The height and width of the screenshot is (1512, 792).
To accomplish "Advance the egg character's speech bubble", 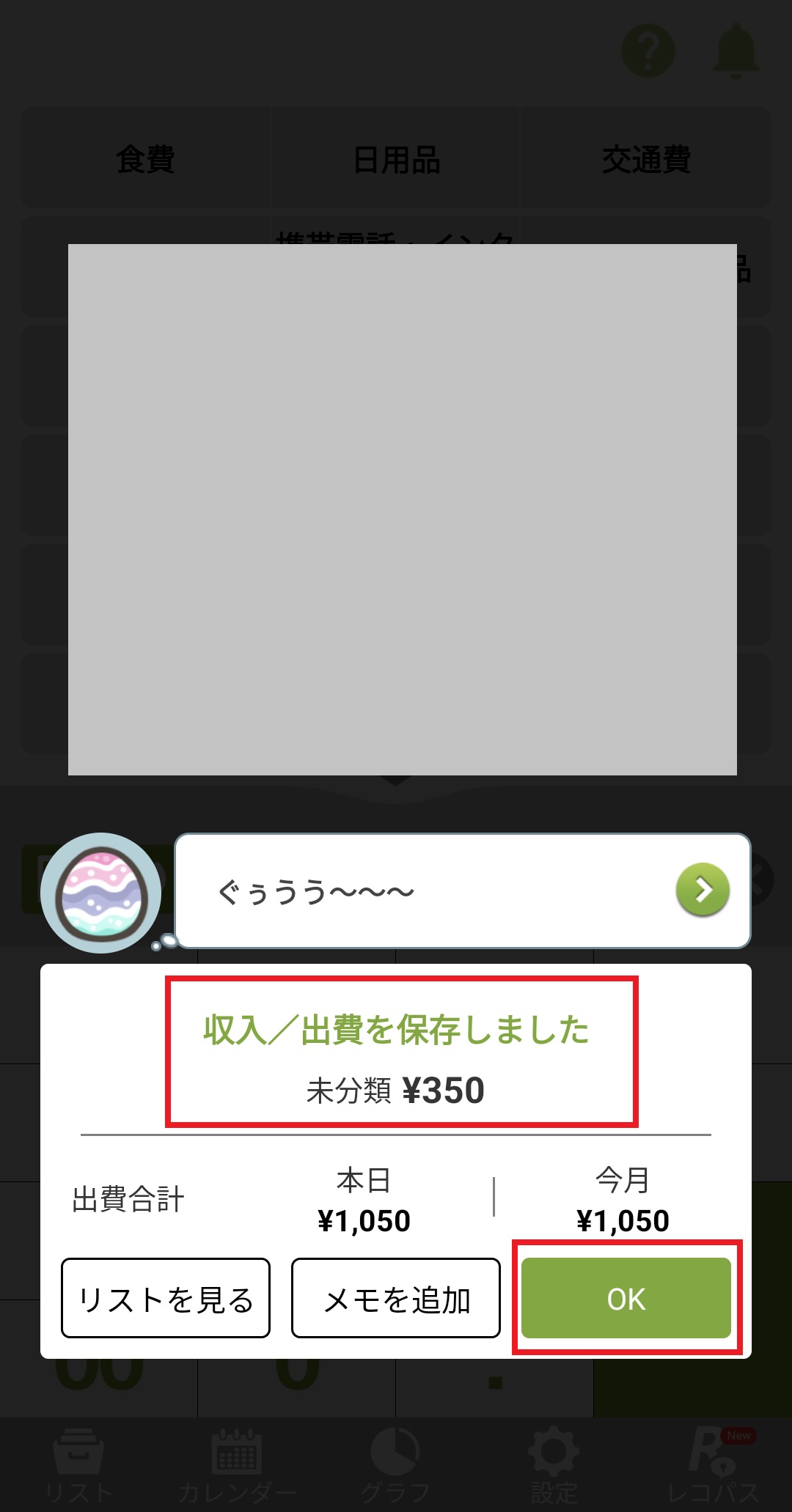I will [702, 890].
